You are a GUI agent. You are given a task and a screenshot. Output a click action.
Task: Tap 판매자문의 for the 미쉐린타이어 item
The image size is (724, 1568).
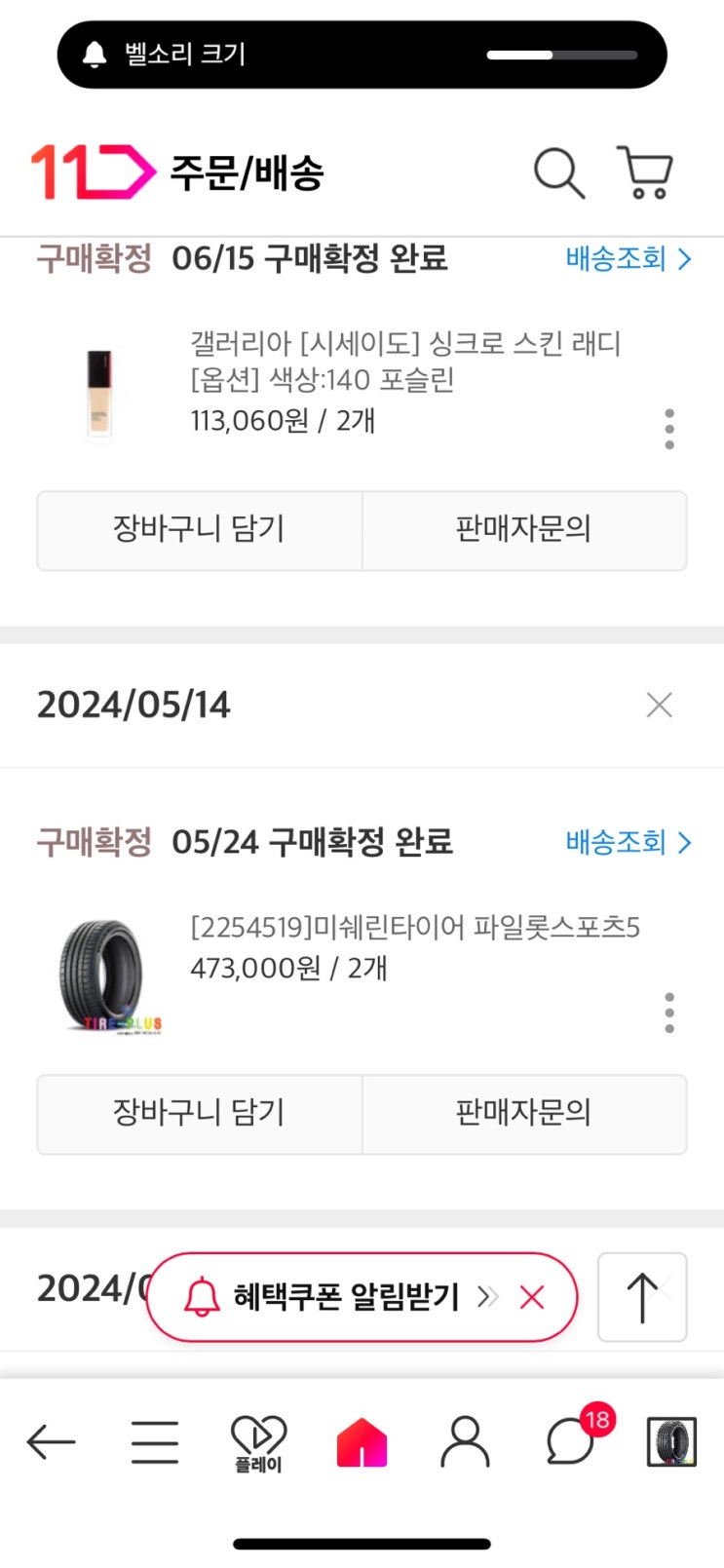524,1114
